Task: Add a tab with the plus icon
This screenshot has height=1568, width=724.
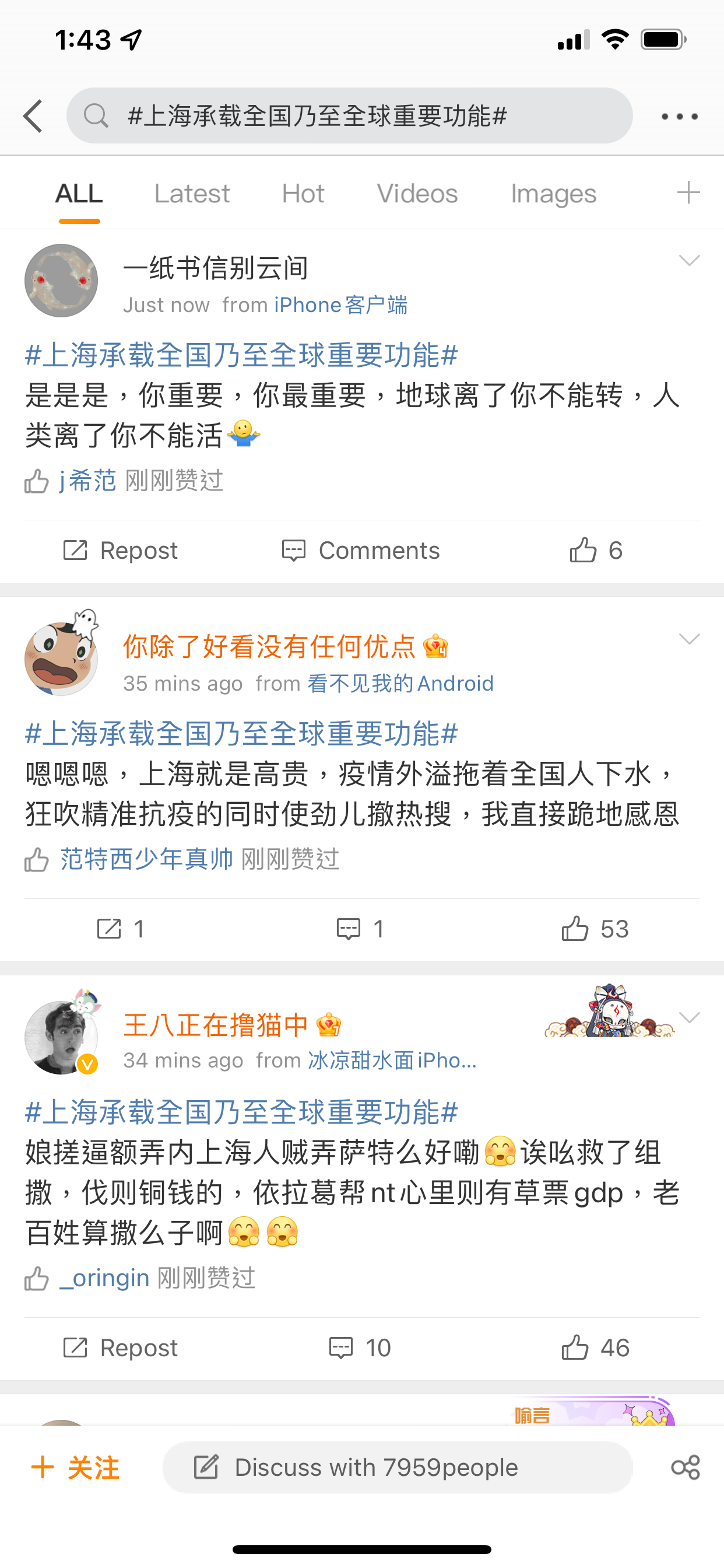Action: point(688,192)
